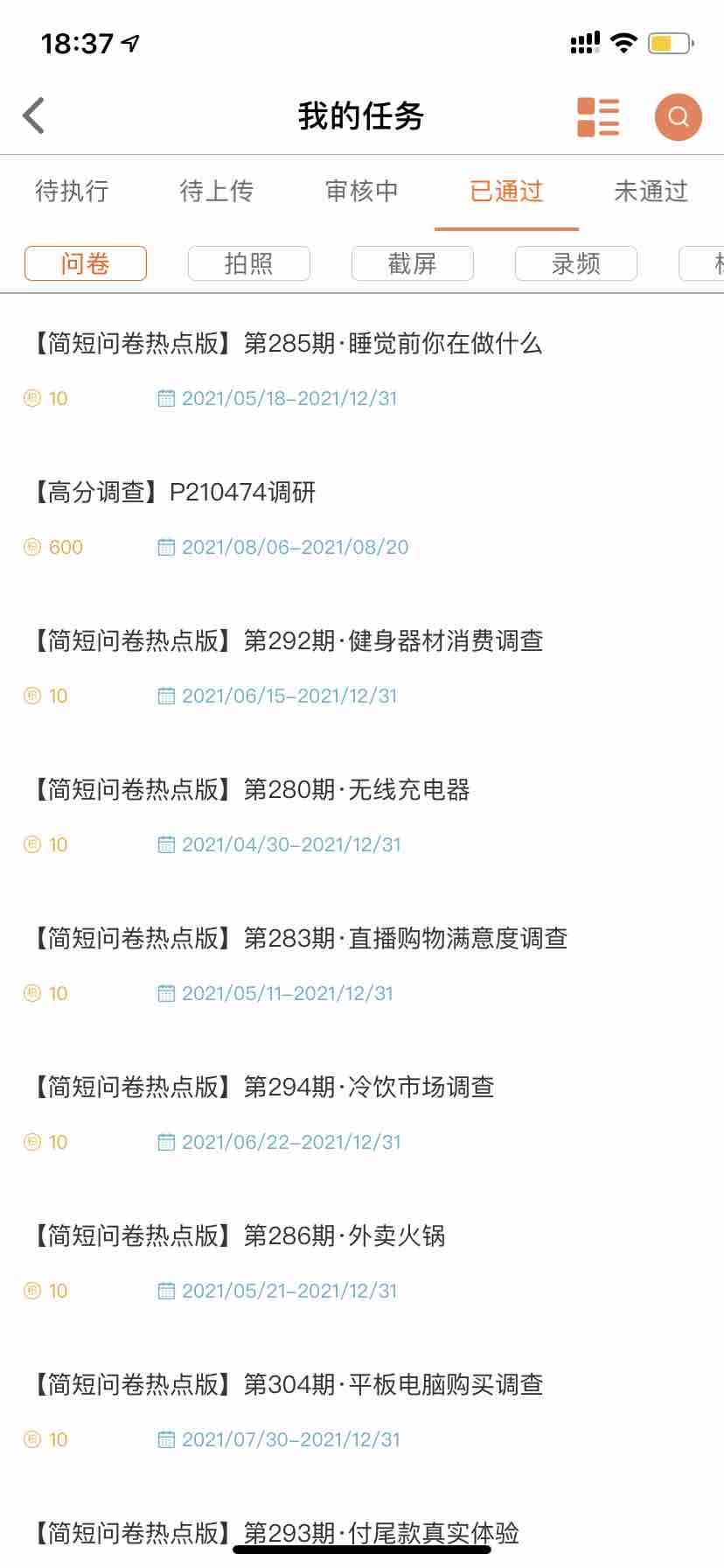Switch to the 审核中 tab

[362, 191]
